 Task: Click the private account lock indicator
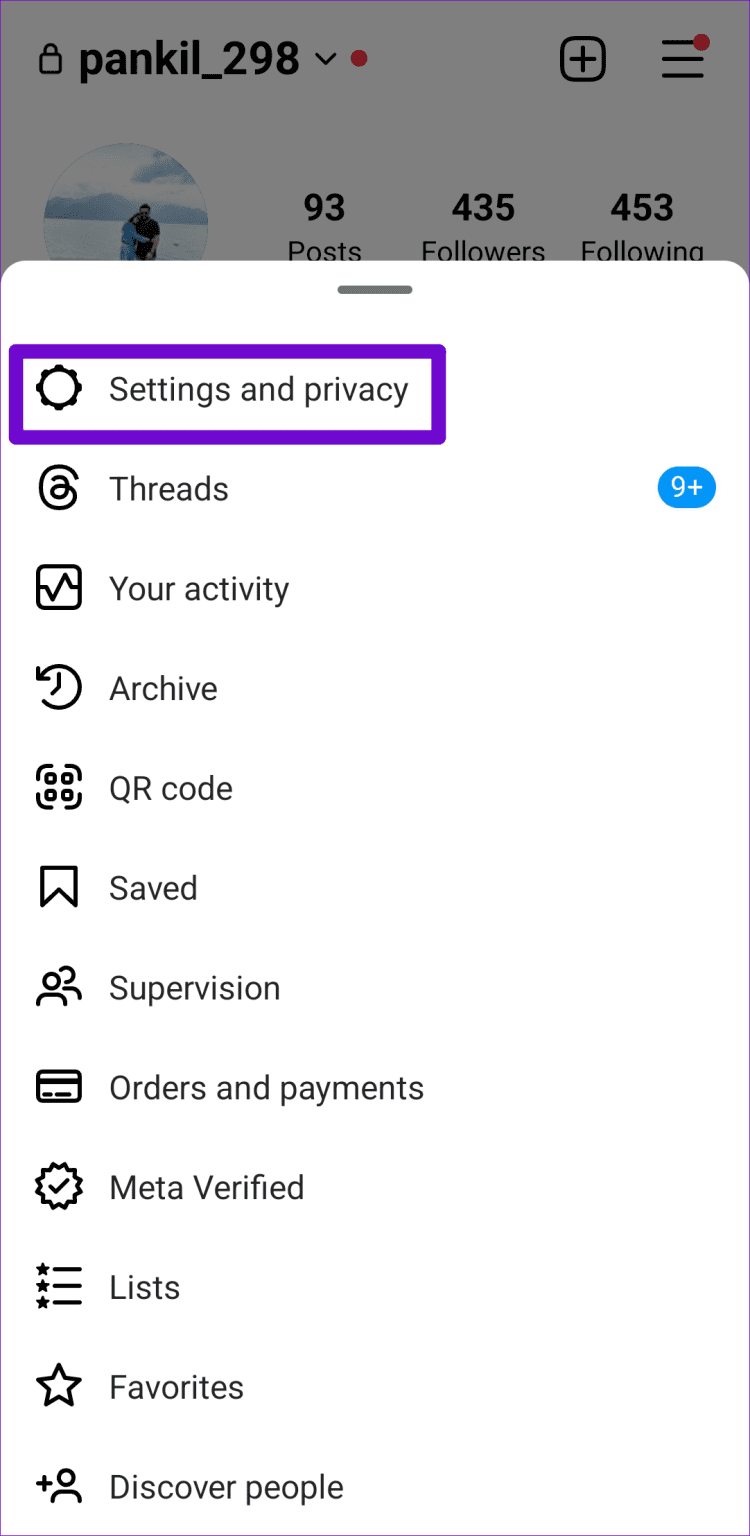point(52,58)
